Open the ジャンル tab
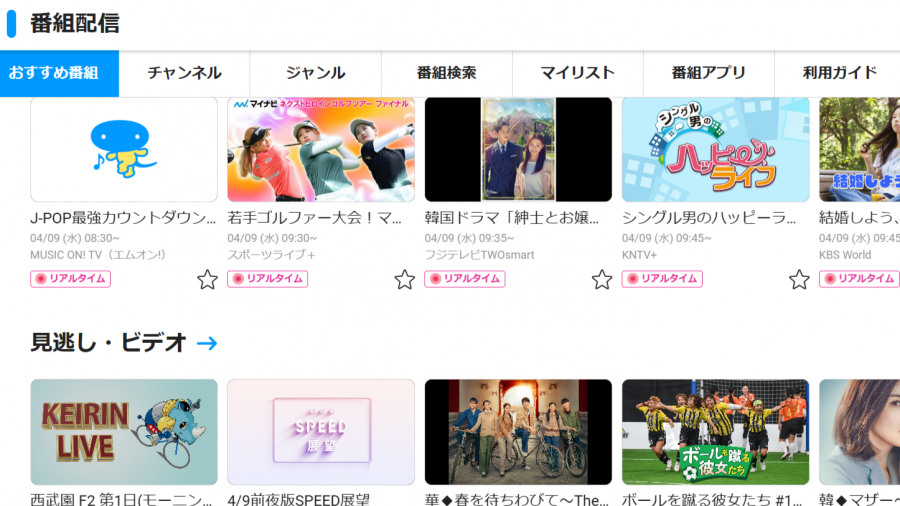The width and height of the screenshot is (900, 506). coord(315,73)
